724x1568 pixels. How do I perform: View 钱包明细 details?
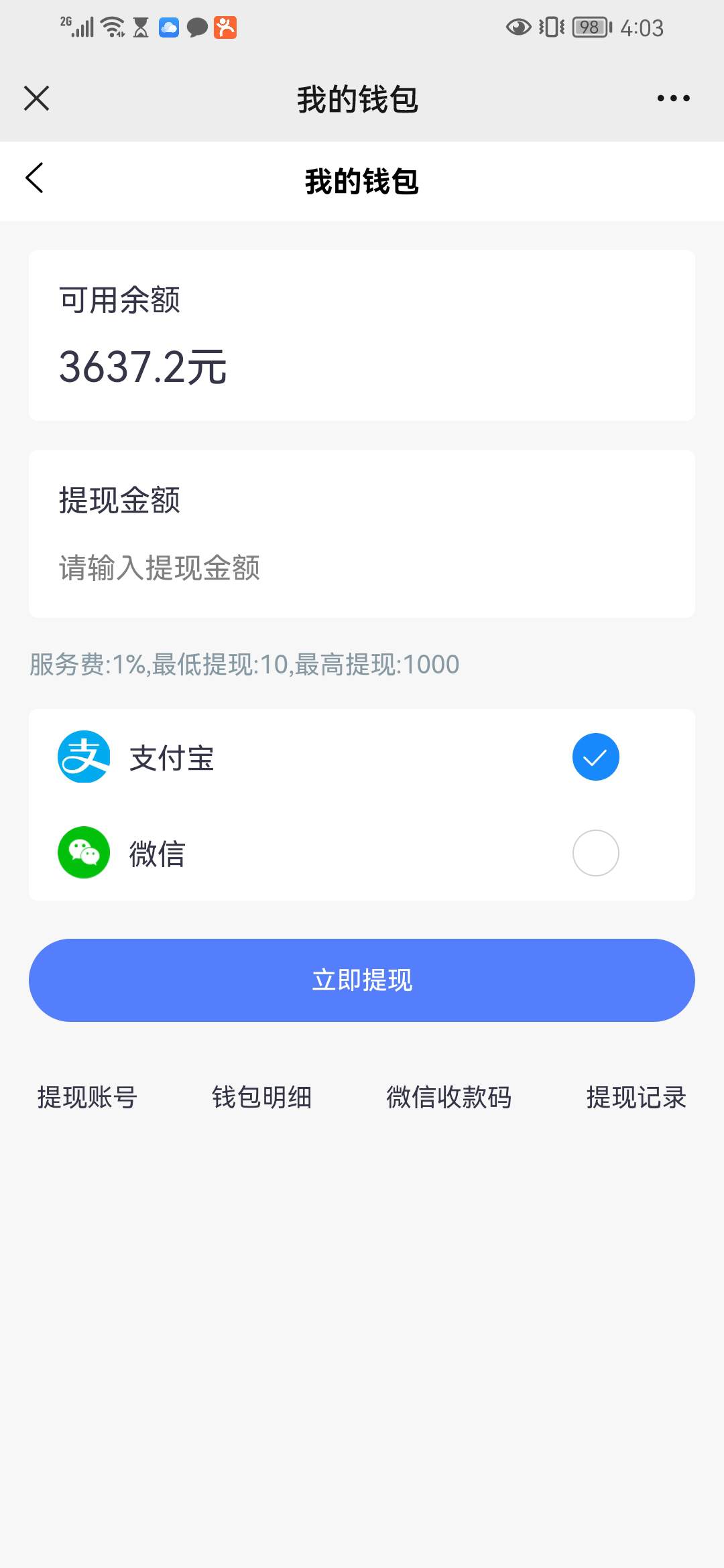[x=262, y=1098]
